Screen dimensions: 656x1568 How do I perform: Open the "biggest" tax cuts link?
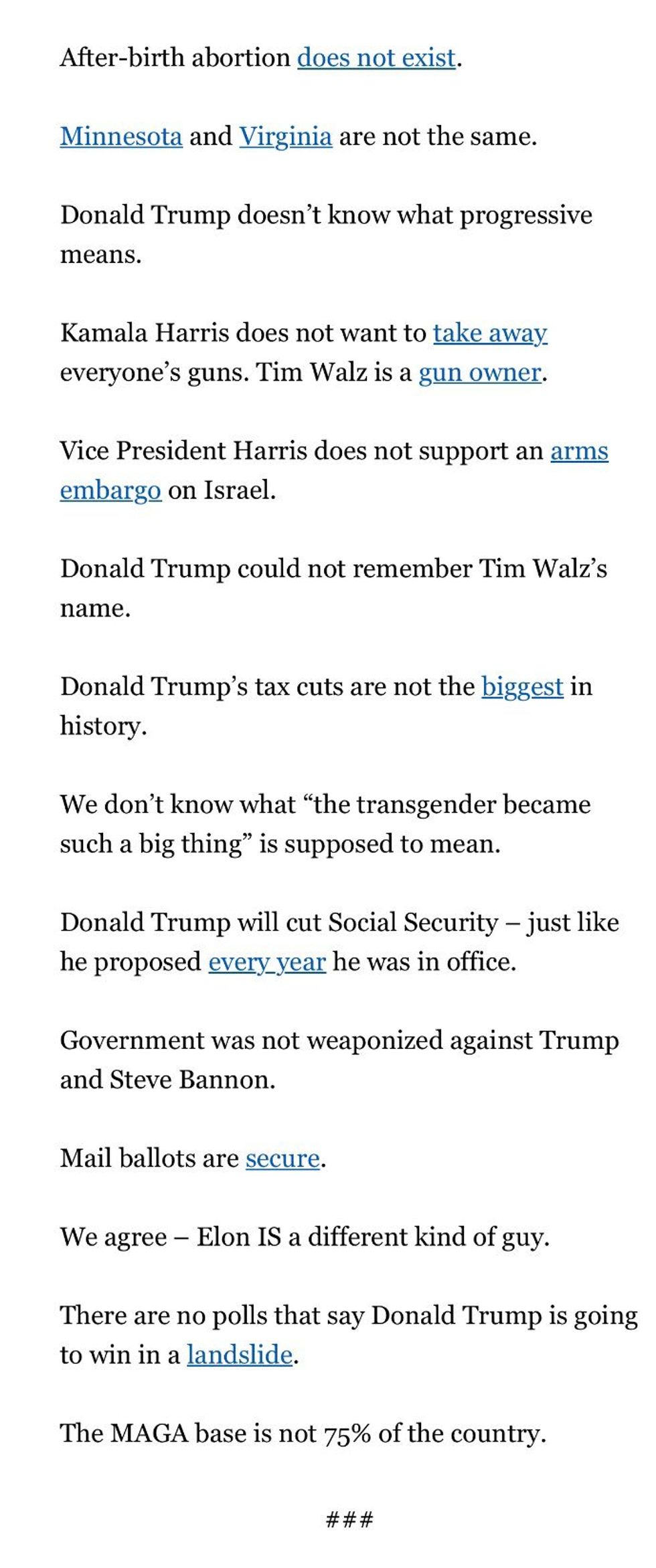(x=522, y=687)
